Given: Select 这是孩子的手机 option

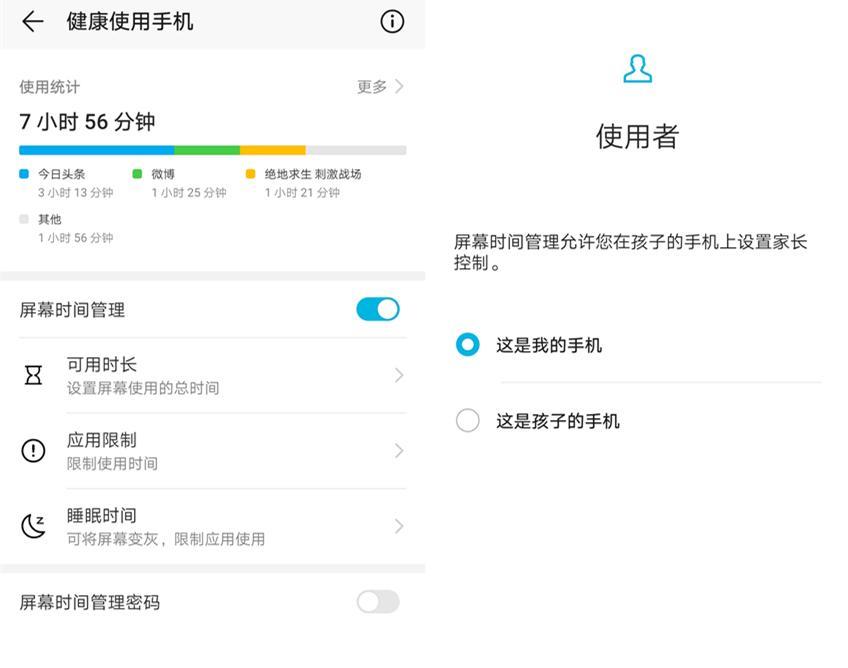Looking at the screenshot, I should point(468,421).
